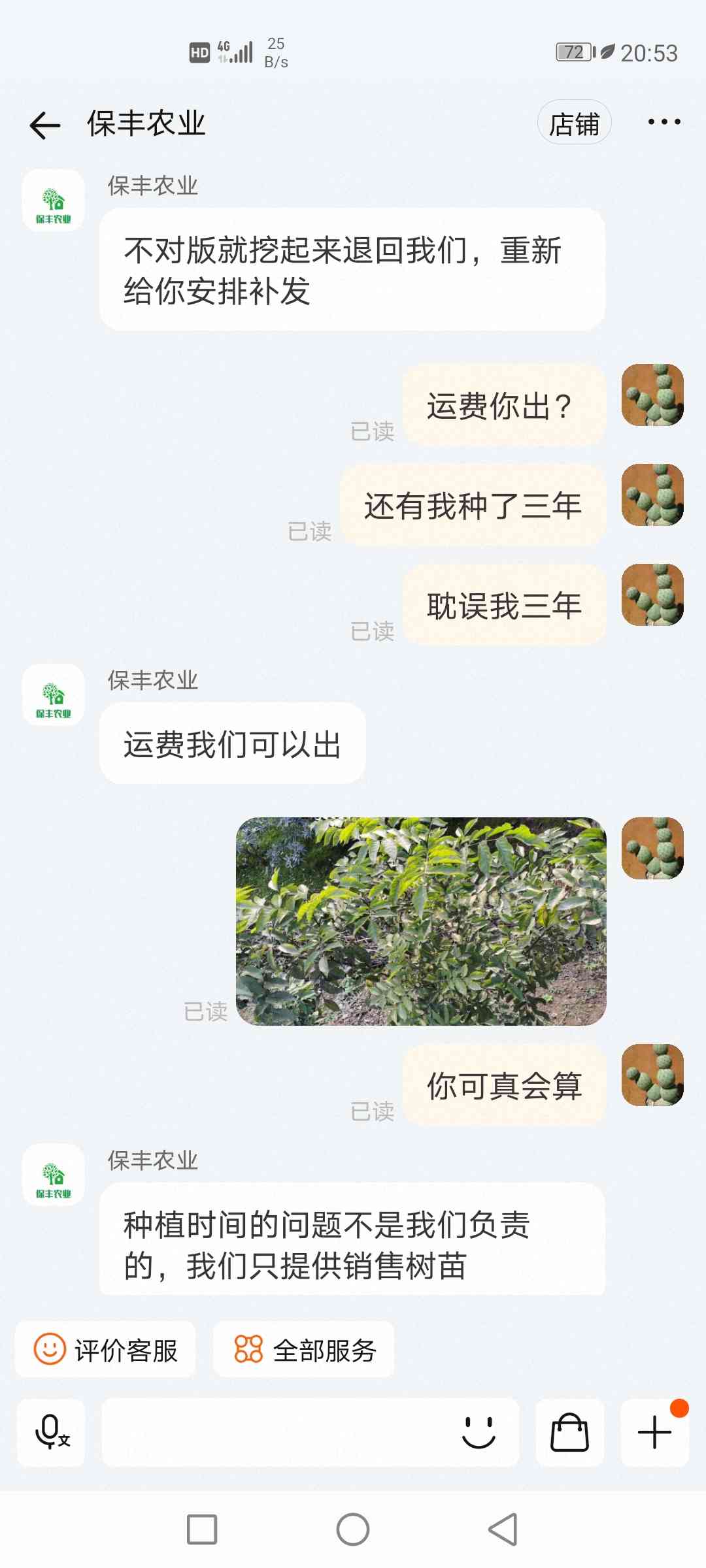Go back using the top-left arrow
Viewport: 706px width, 1568px height.
click(x=45, y=125)
